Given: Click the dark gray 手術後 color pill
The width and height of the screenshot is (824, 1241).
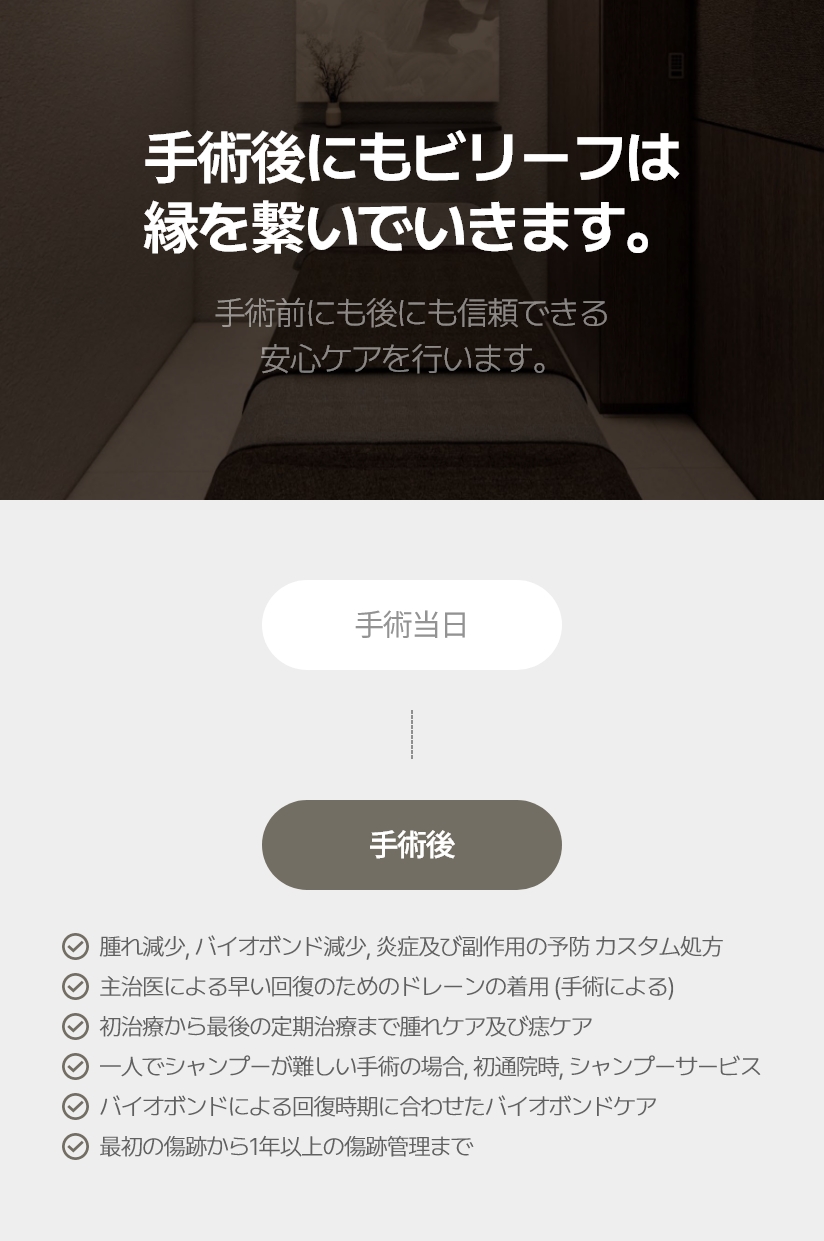Looking at the screenshot, I should [x=412, y=844].
